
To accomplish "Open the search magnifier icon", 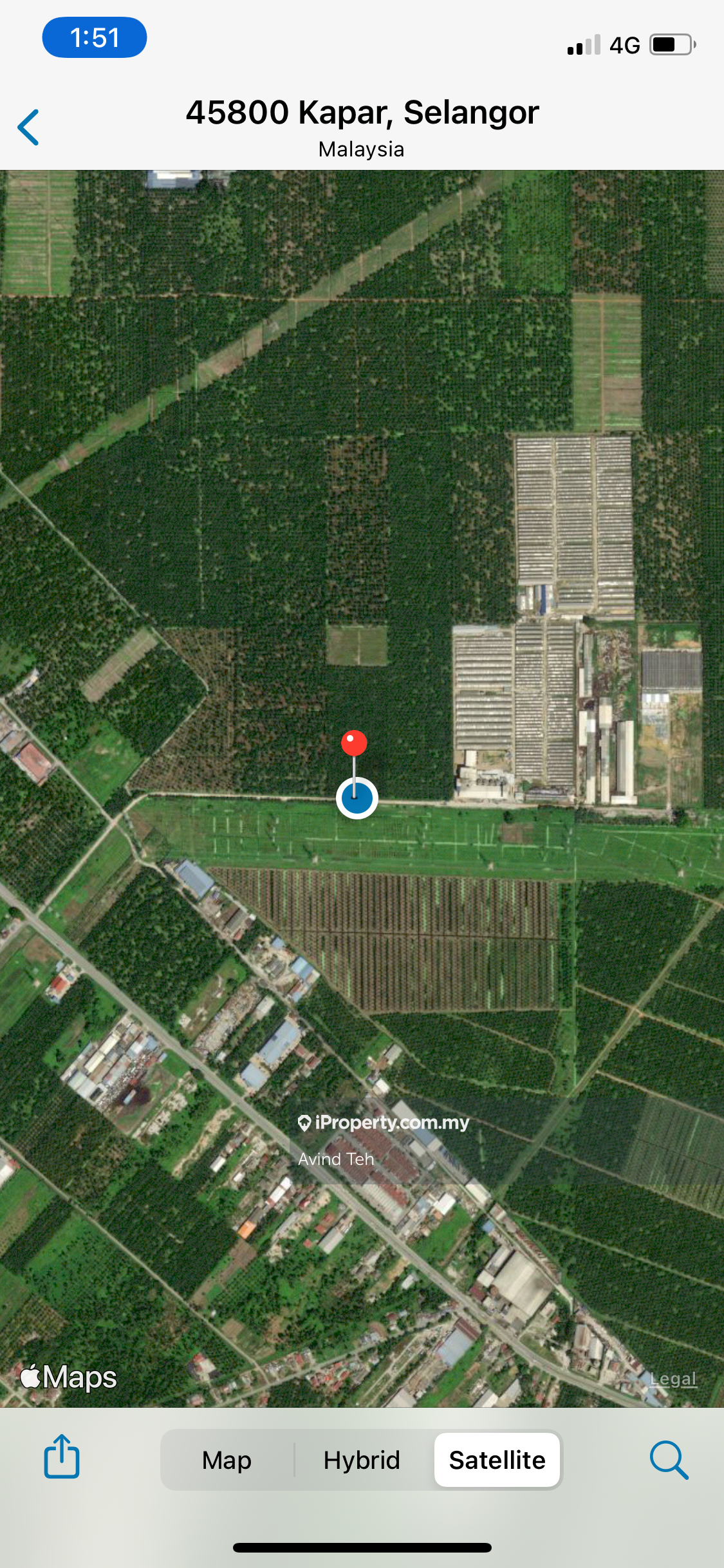I will click(x=669, y=1460).
